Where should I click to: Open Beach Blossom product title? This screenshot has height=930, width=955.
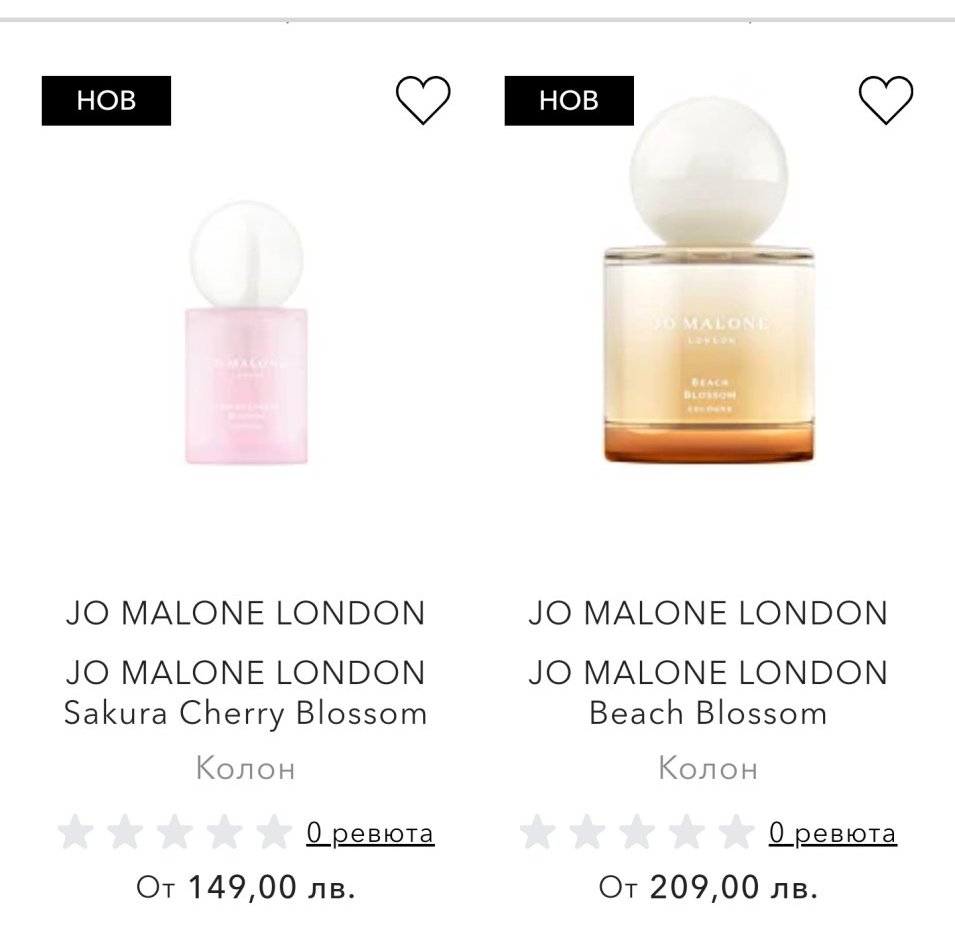[x=708, y=693]
